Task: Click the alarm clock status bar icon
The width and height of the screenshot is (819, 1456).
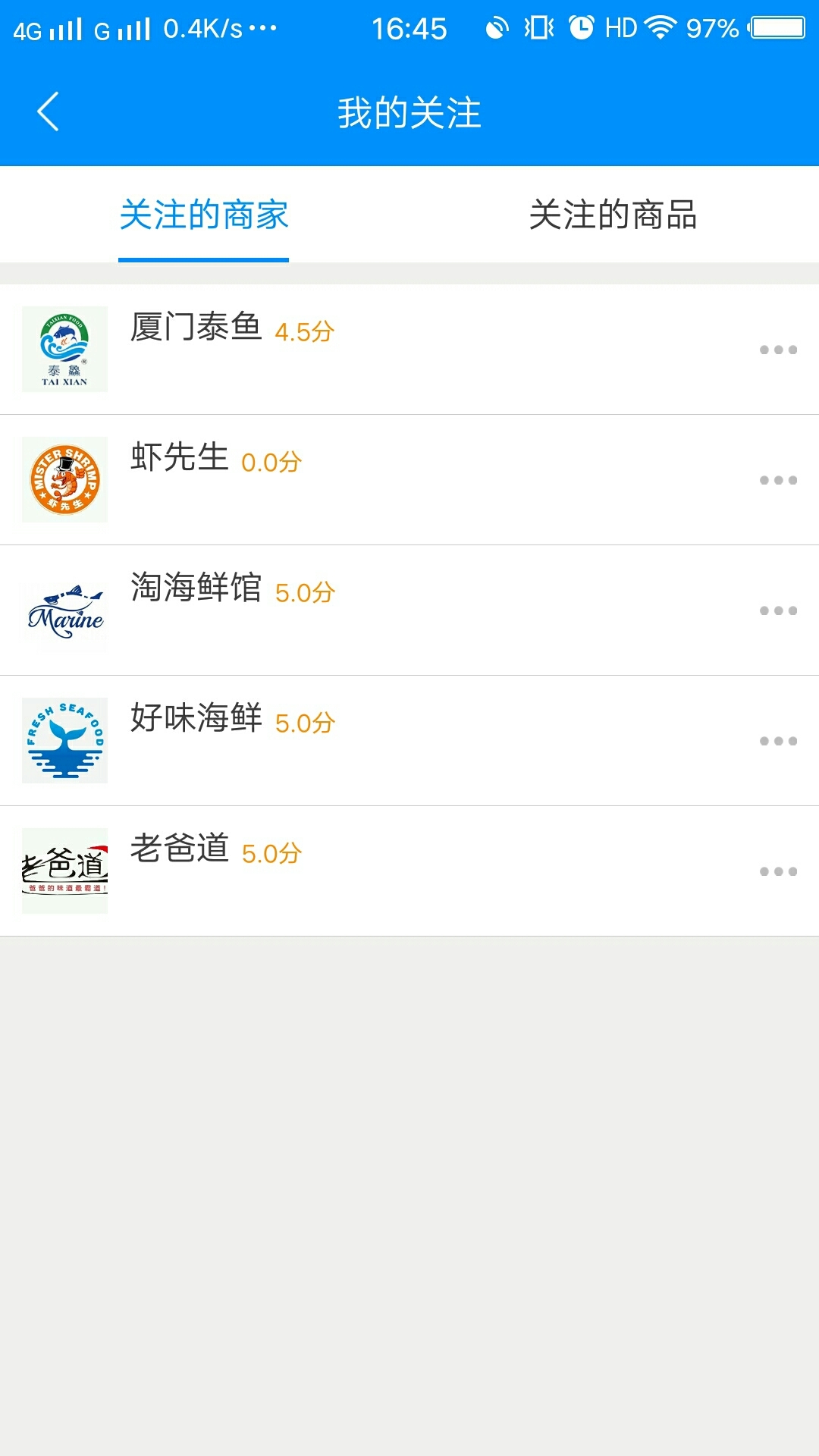Action: click(580, 28)
